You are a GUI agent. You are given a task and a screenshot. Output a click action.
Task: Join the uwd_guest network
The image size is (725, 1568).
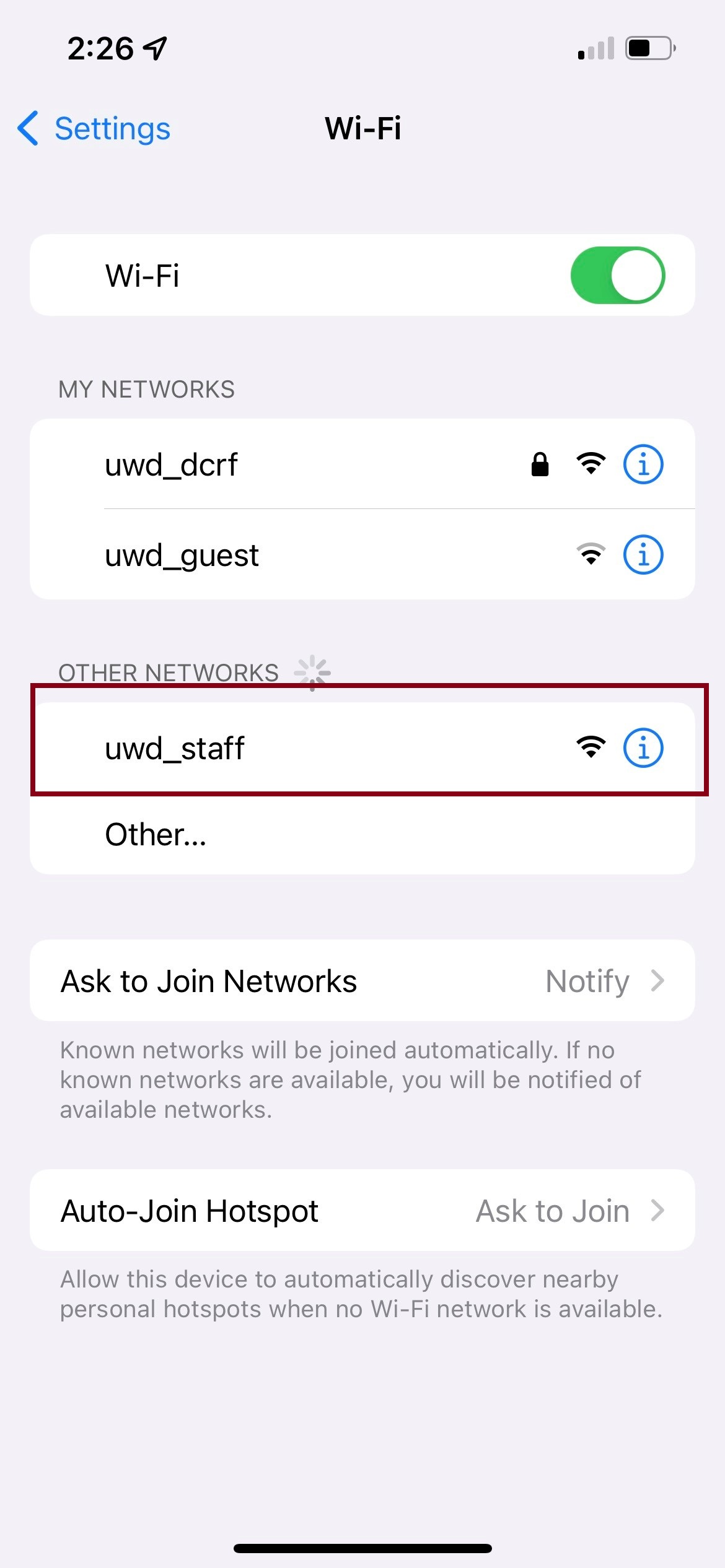click(x=362, y=554)
